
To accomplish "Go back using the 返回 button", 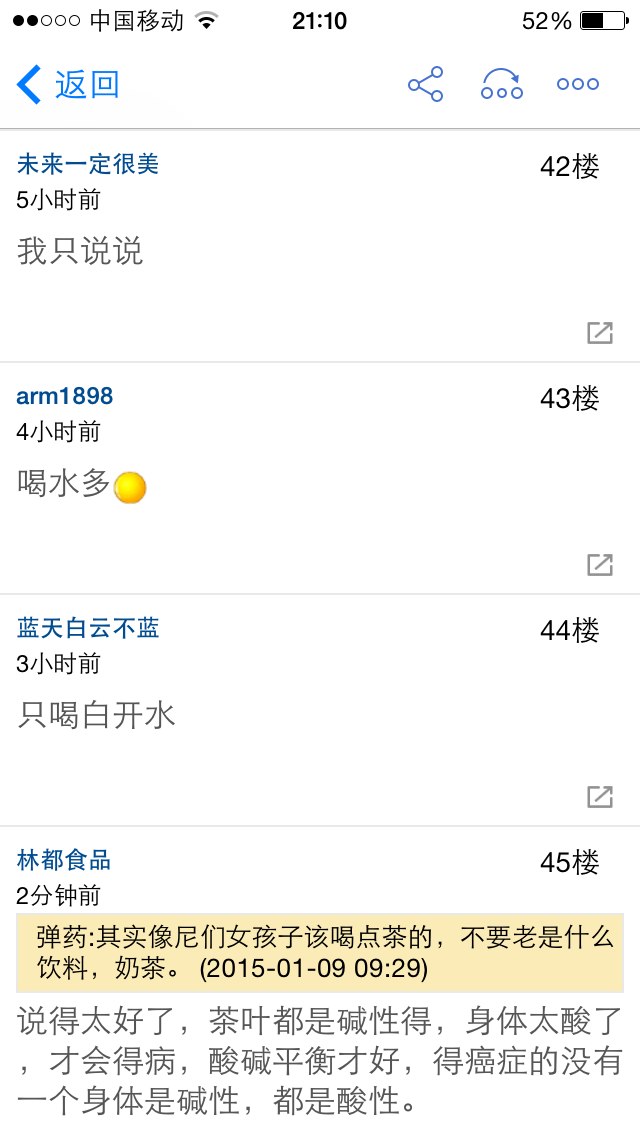I will click(68, 84).
